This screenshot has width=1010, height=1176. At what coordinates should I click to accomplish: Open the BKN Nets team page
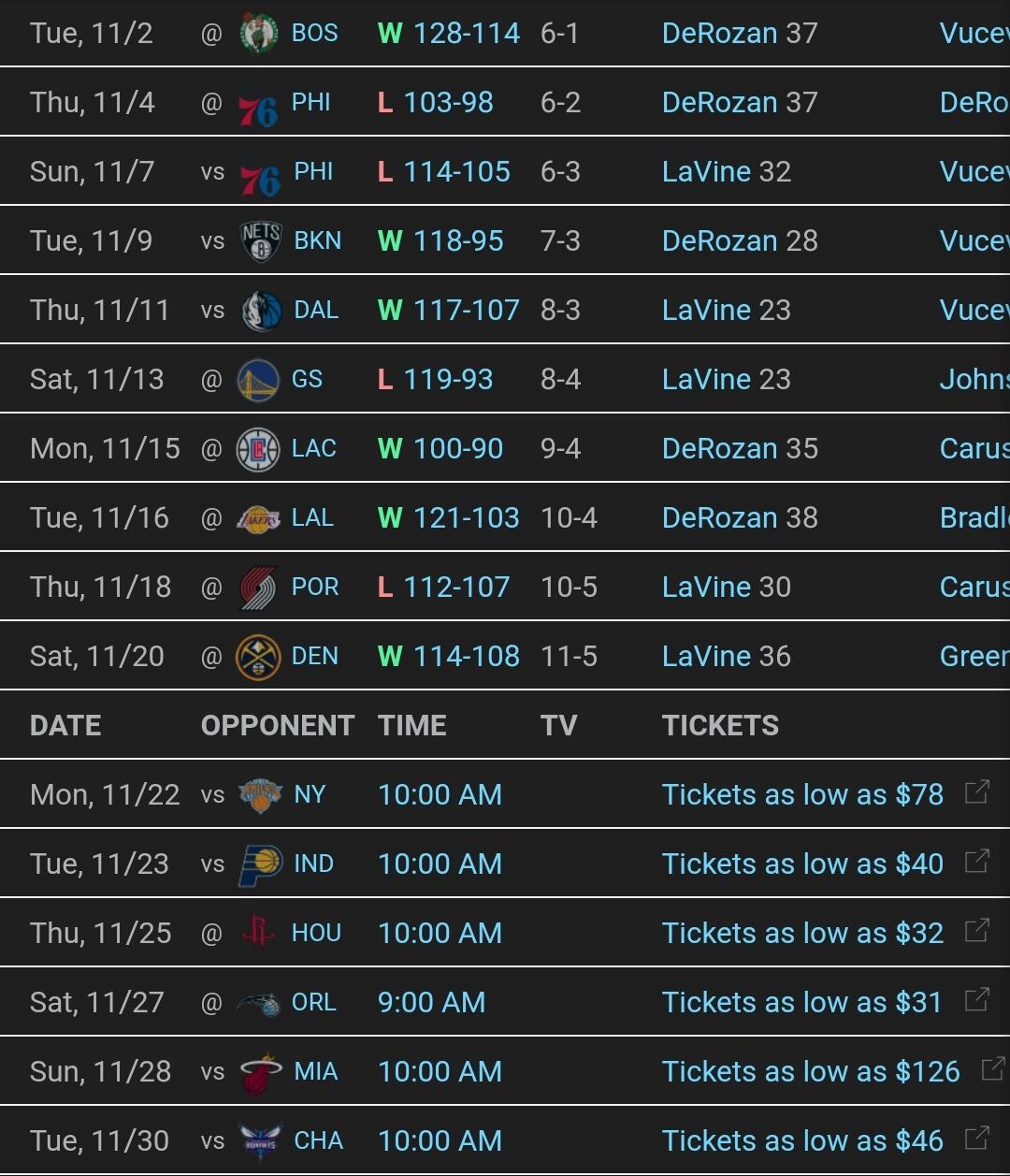click(317, 241)
